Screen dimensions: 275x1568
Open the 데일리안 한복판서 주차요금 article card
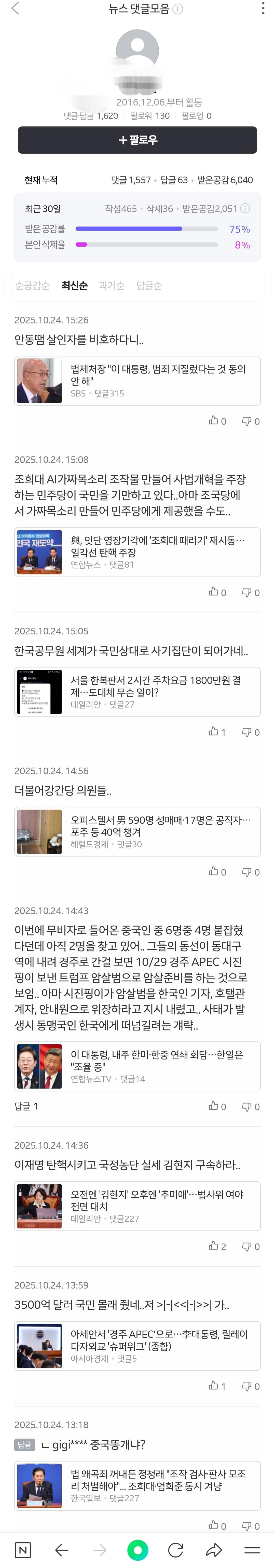click(x=137, y=691)
